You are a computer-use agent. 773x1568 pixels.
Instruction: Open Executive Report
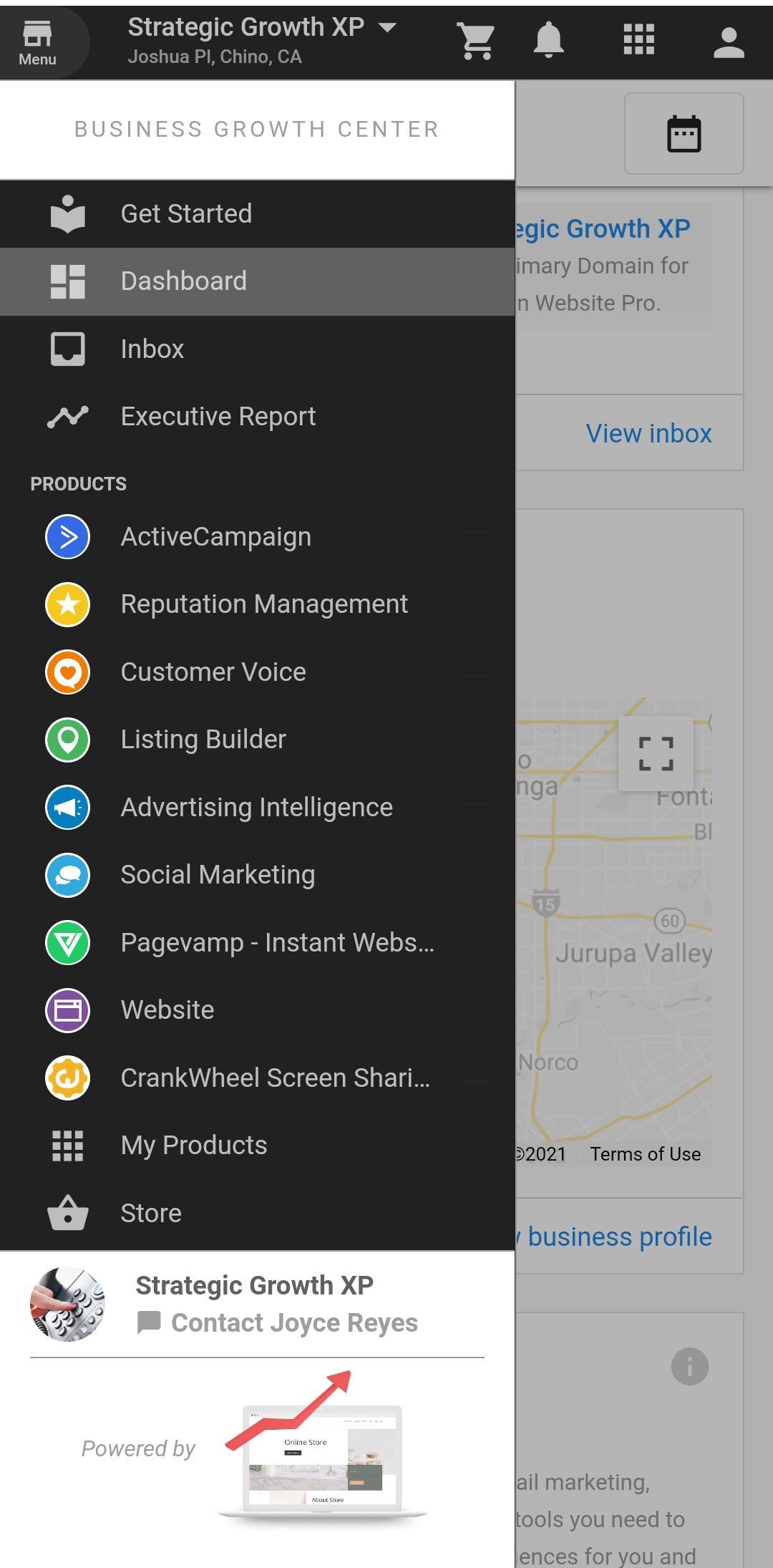pyautogui.click(x=258, y=416)
